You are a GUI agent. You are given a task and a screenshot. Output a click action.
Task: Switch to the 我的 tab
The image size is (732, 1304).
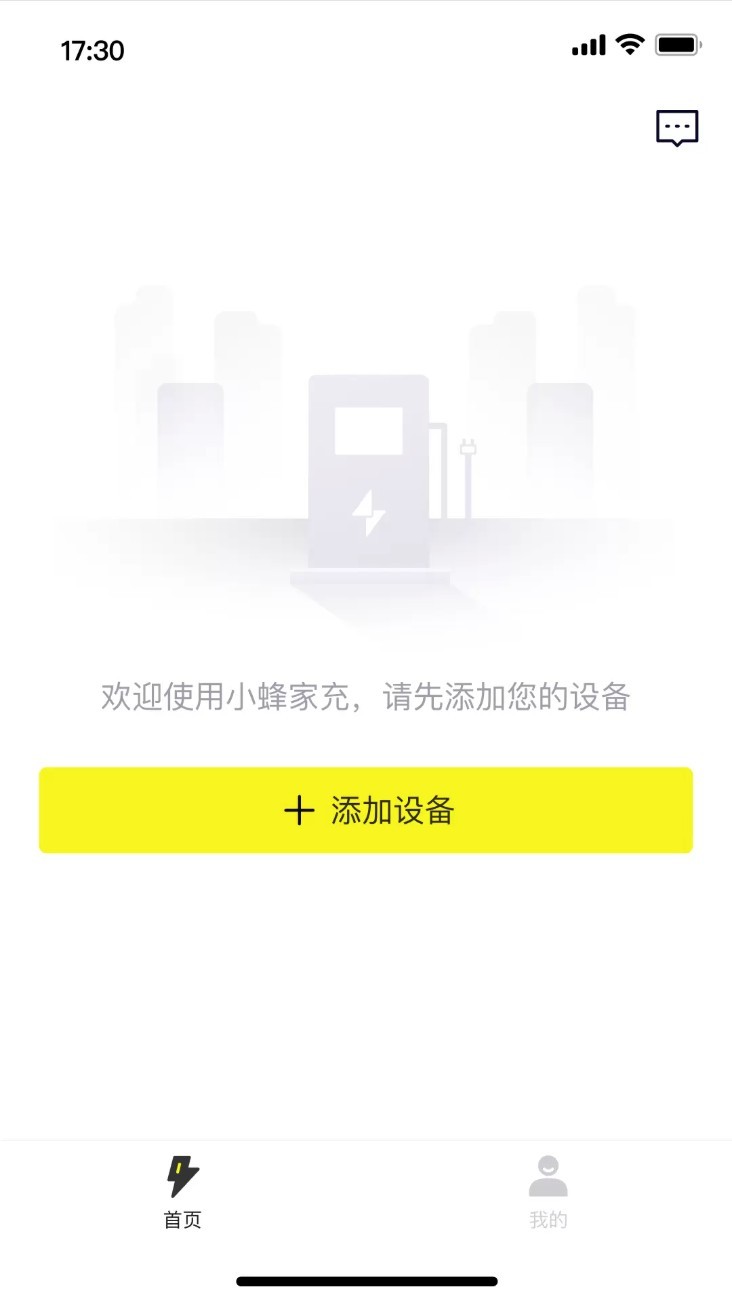pos(548,1192)
